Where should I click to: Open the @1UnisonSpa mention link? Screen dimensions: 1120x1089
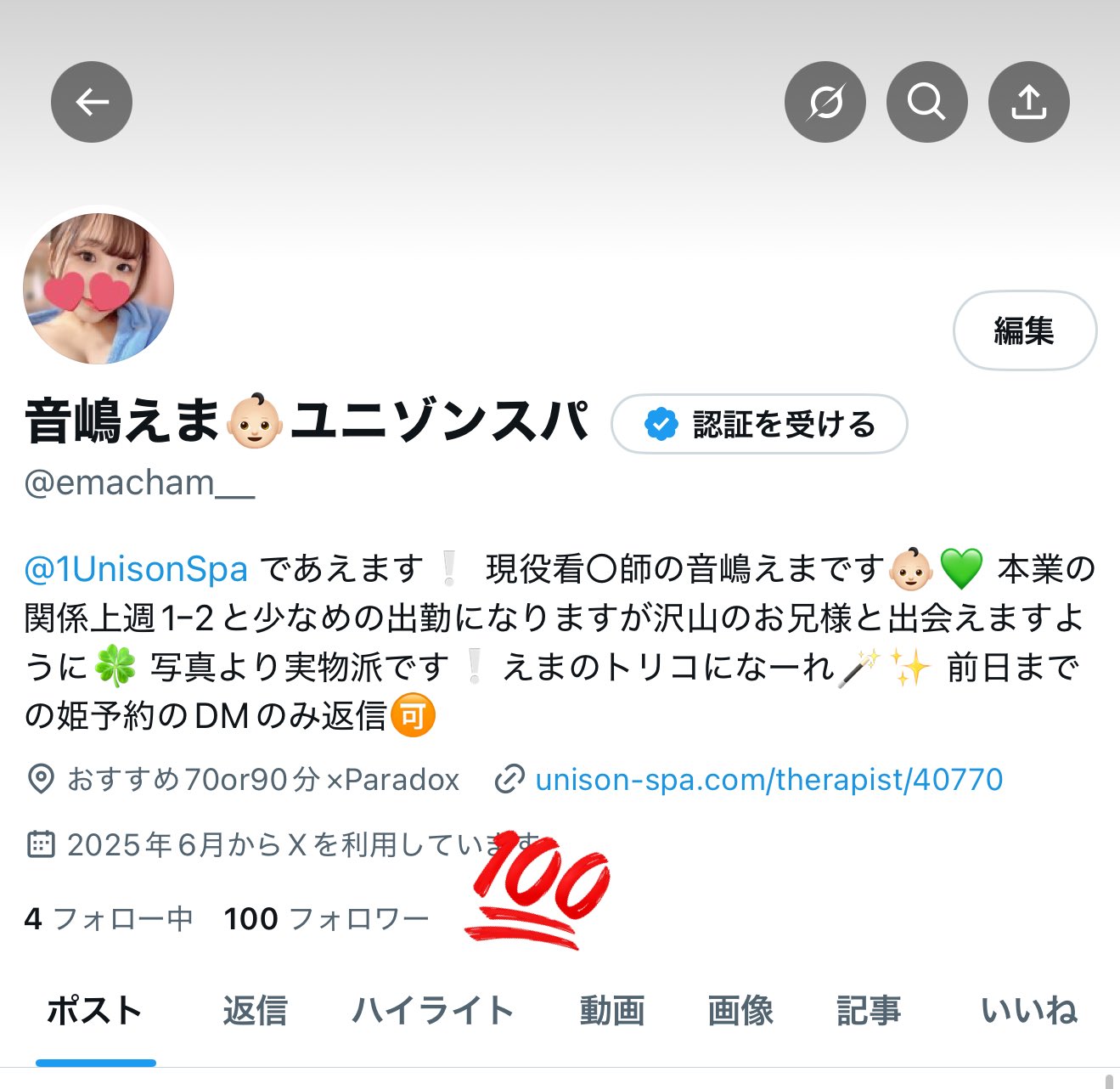click(x=136, y=568)
